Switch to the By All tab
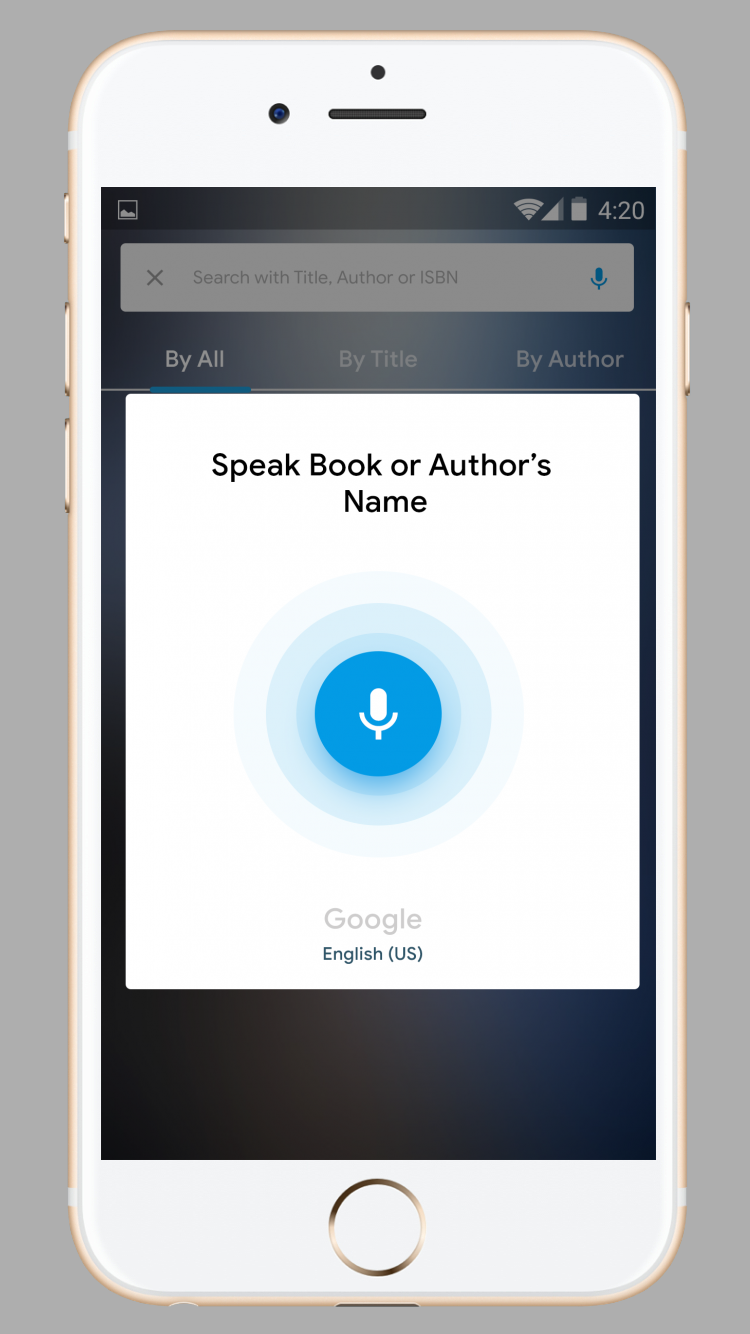Viewport: 750px width, 1334px height. pyautogui.click(x=195, y=359)
